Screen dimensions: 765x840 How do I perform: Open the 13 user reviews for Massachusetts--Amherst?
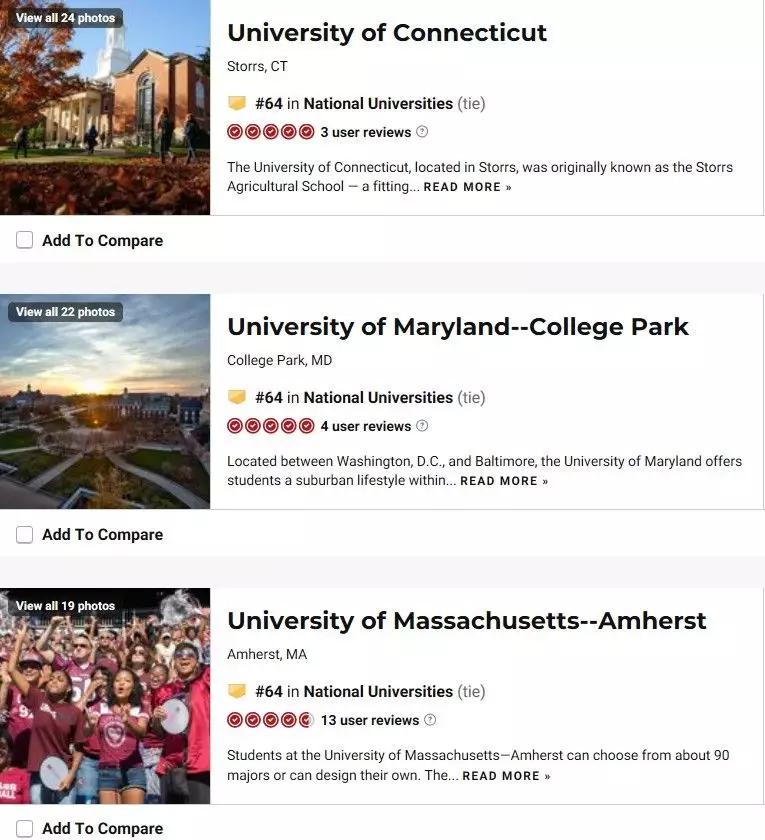pyautogui.click(x=369, y=720)
